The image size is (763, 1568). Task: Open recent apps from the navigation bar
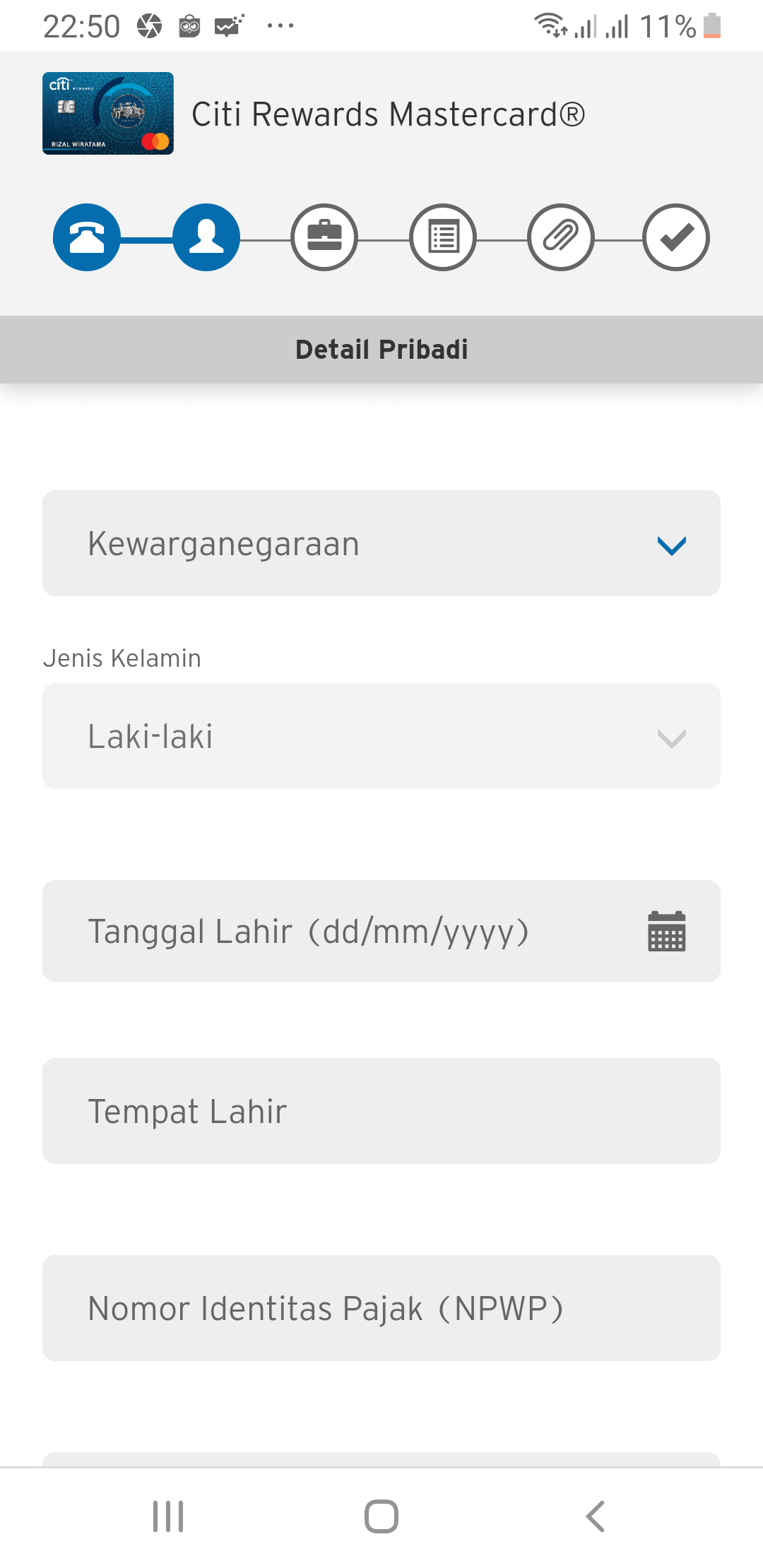point(167,1514)
